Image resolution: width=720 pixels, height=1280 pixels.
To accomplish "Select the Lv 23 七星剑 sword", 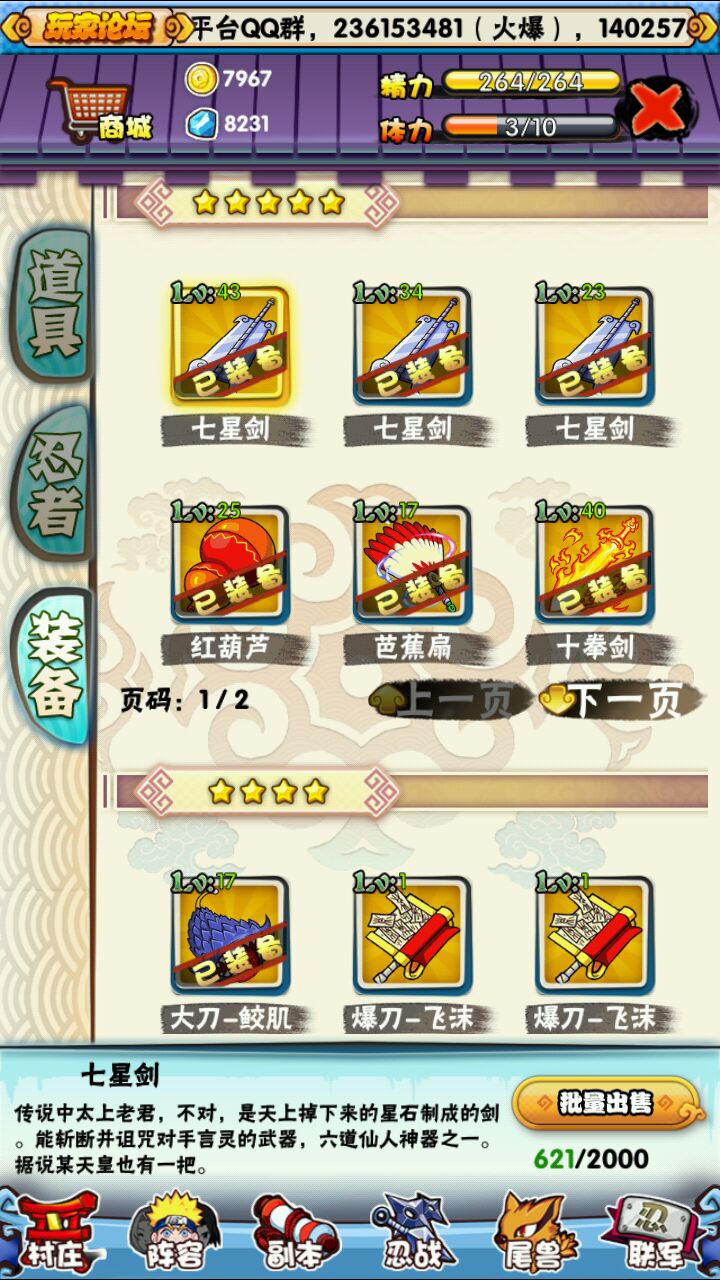I will pyautogui.click(x=594, y=345).
